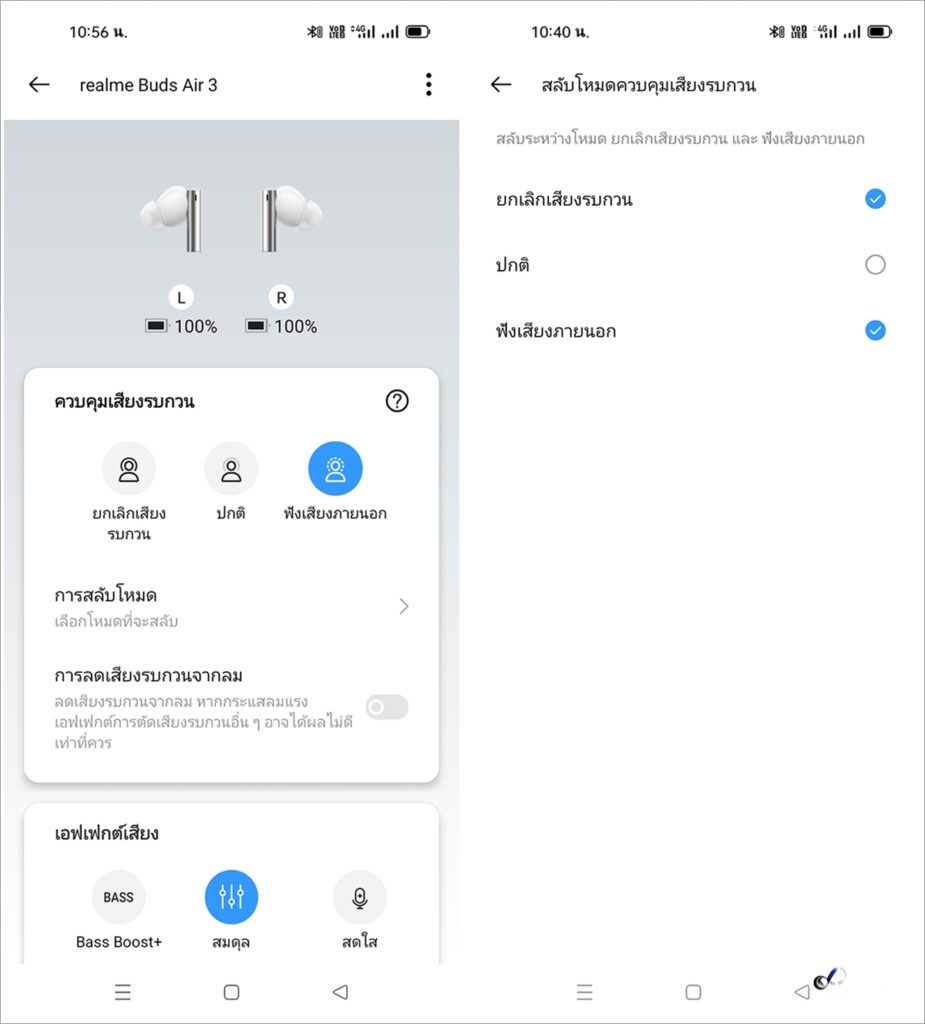Screen dimensions: 925x1024
Task: Select the ฟังเสียงภายนอก transparency mode icon
Action: [x=335, y=469]
